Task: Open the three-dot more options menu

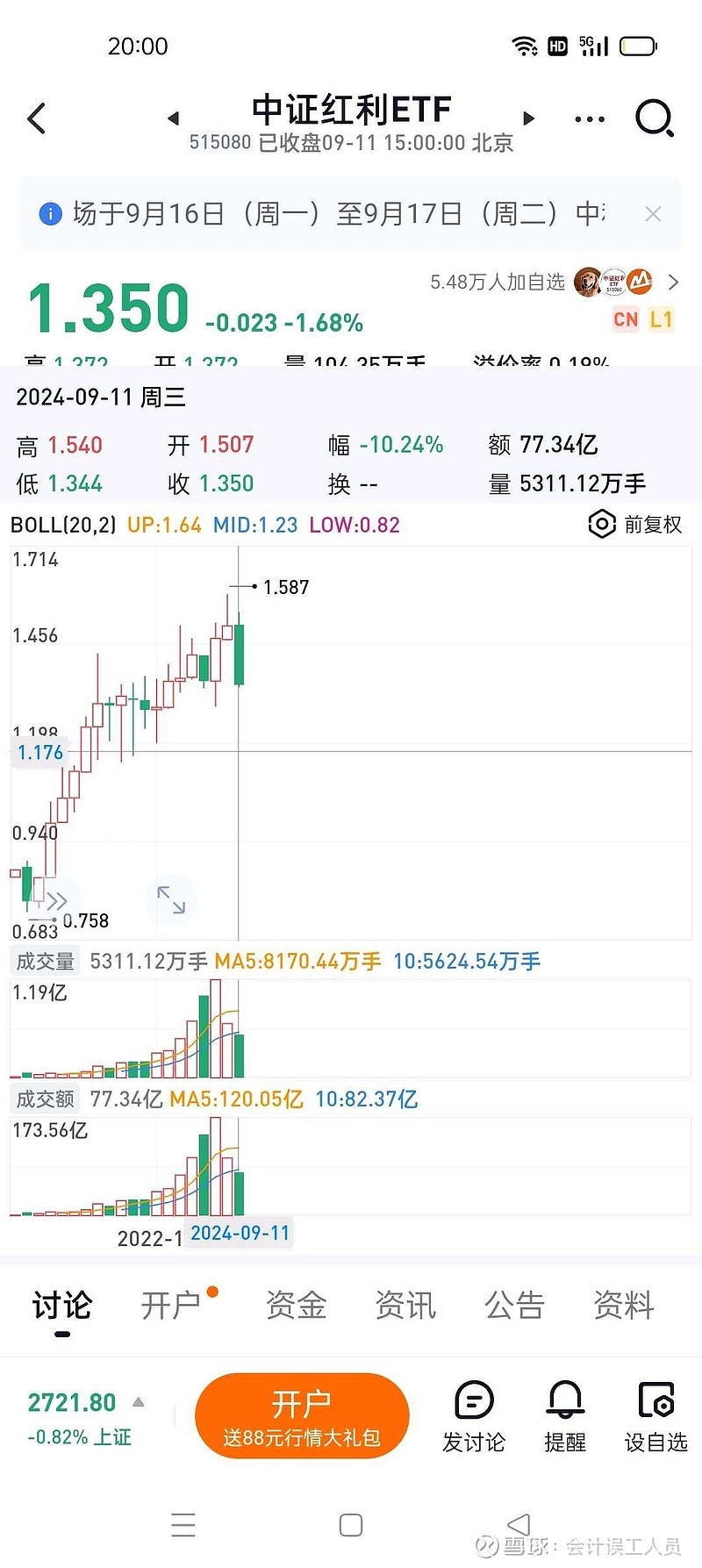Action: [590, 118]
